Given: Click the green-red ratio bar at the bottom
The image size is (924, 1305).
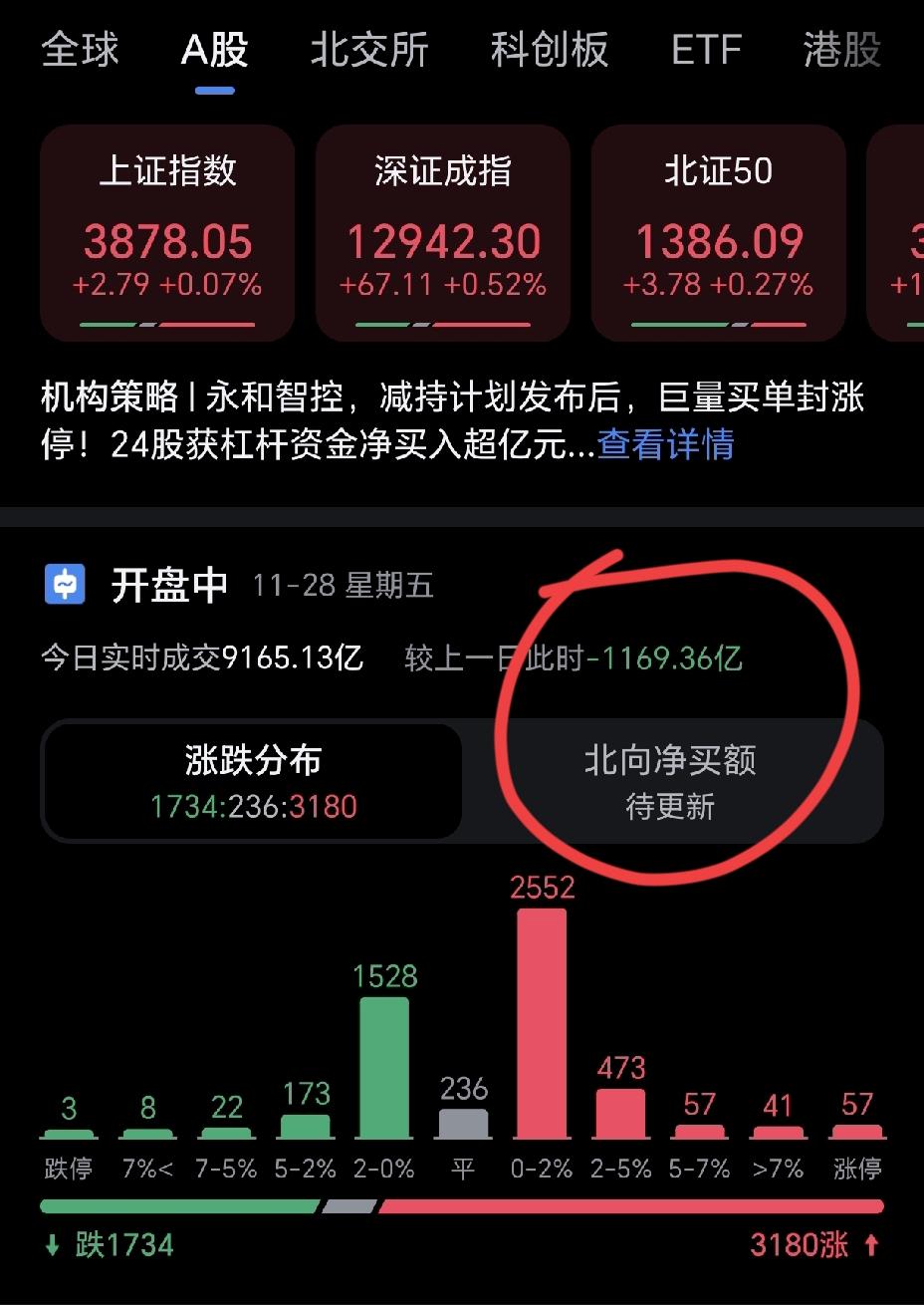Looking at the screenshot, I should pos(462,1205).
